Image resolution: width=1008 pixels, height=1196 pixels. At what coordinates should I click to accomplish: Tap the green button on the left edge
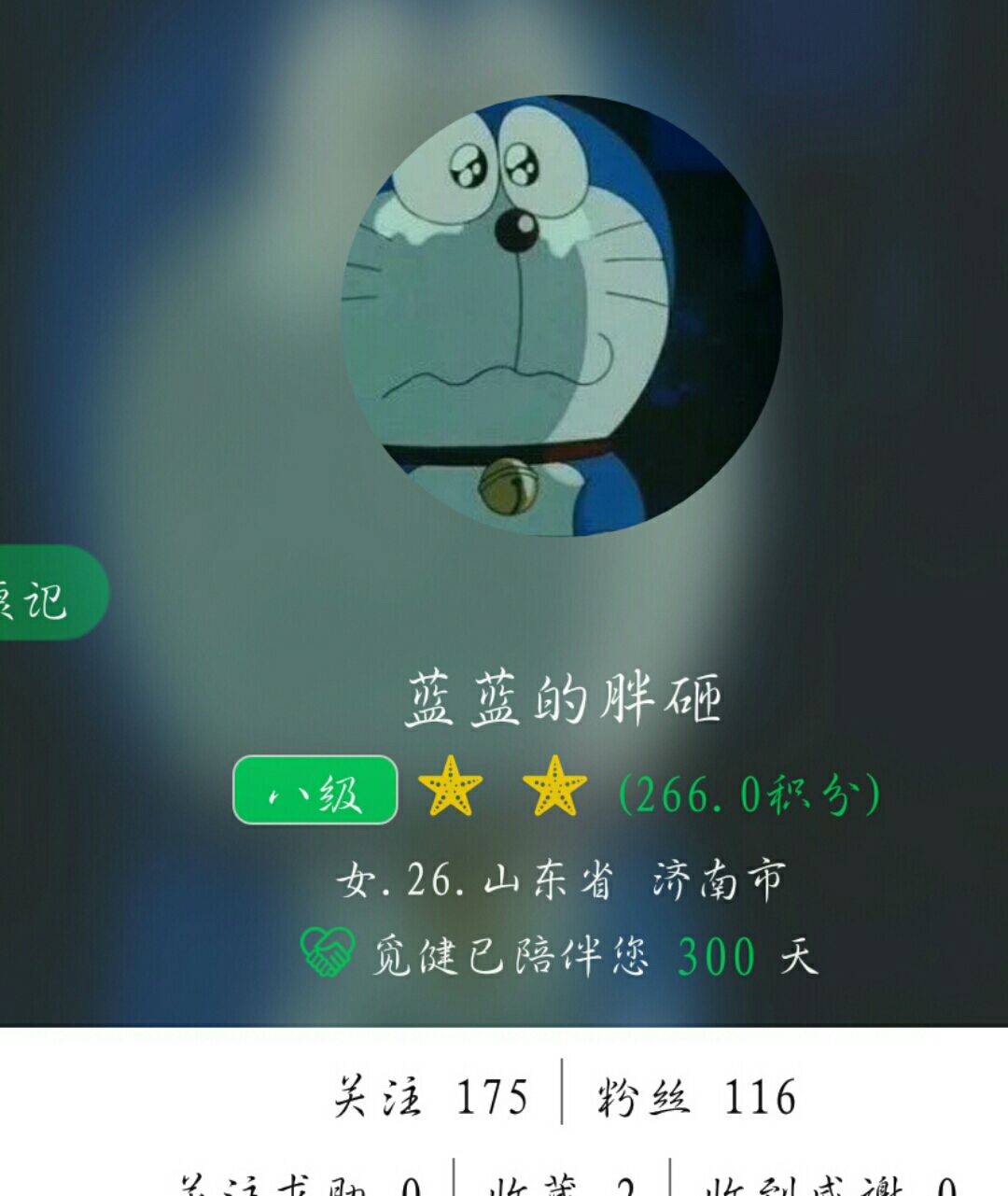click(x=47, y=594)
